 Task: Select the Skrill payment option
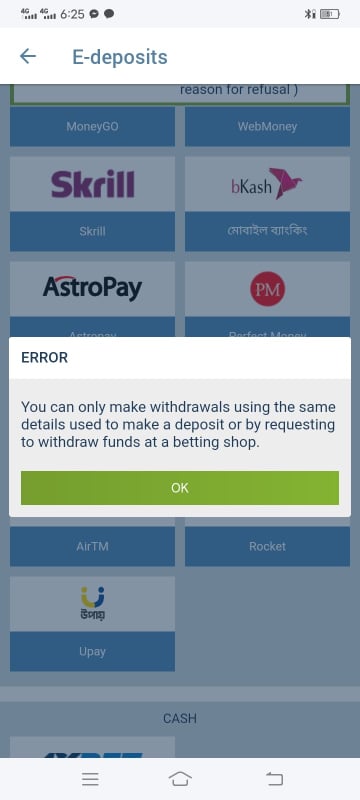(92, 204)
